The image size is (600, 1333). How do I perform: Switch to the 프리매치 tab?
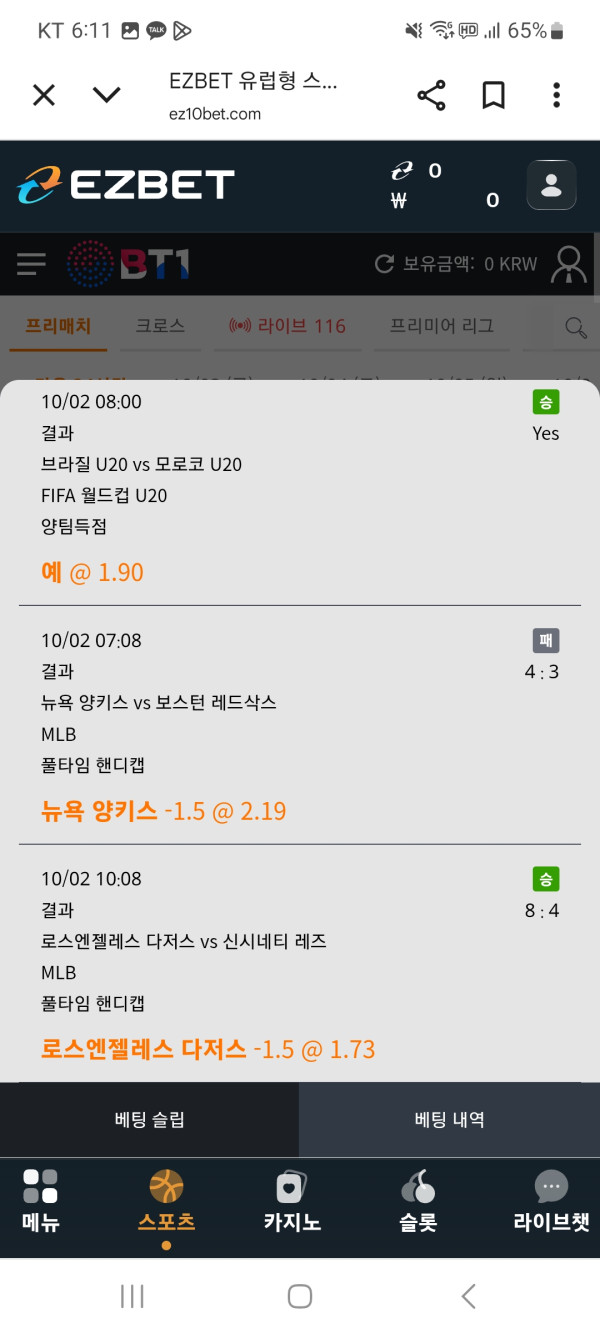coord(58,326)
